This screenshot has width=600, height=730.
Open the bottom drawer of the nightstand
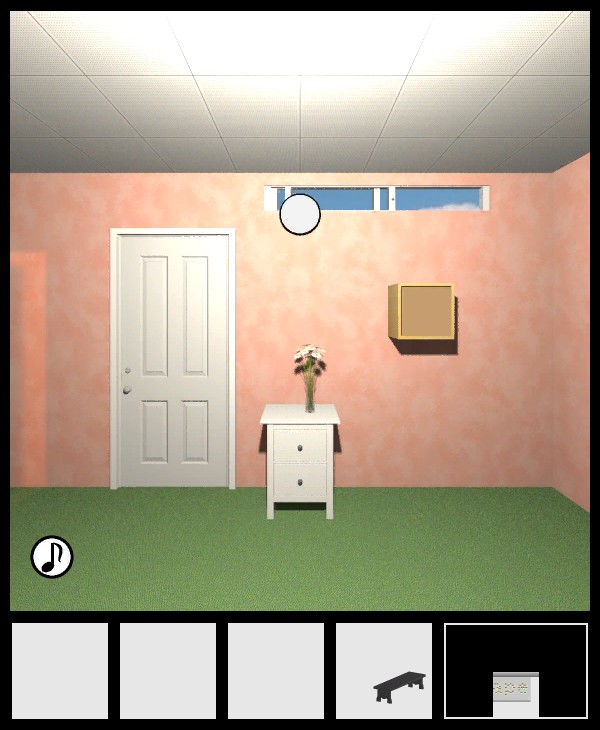tap(300, 483)
